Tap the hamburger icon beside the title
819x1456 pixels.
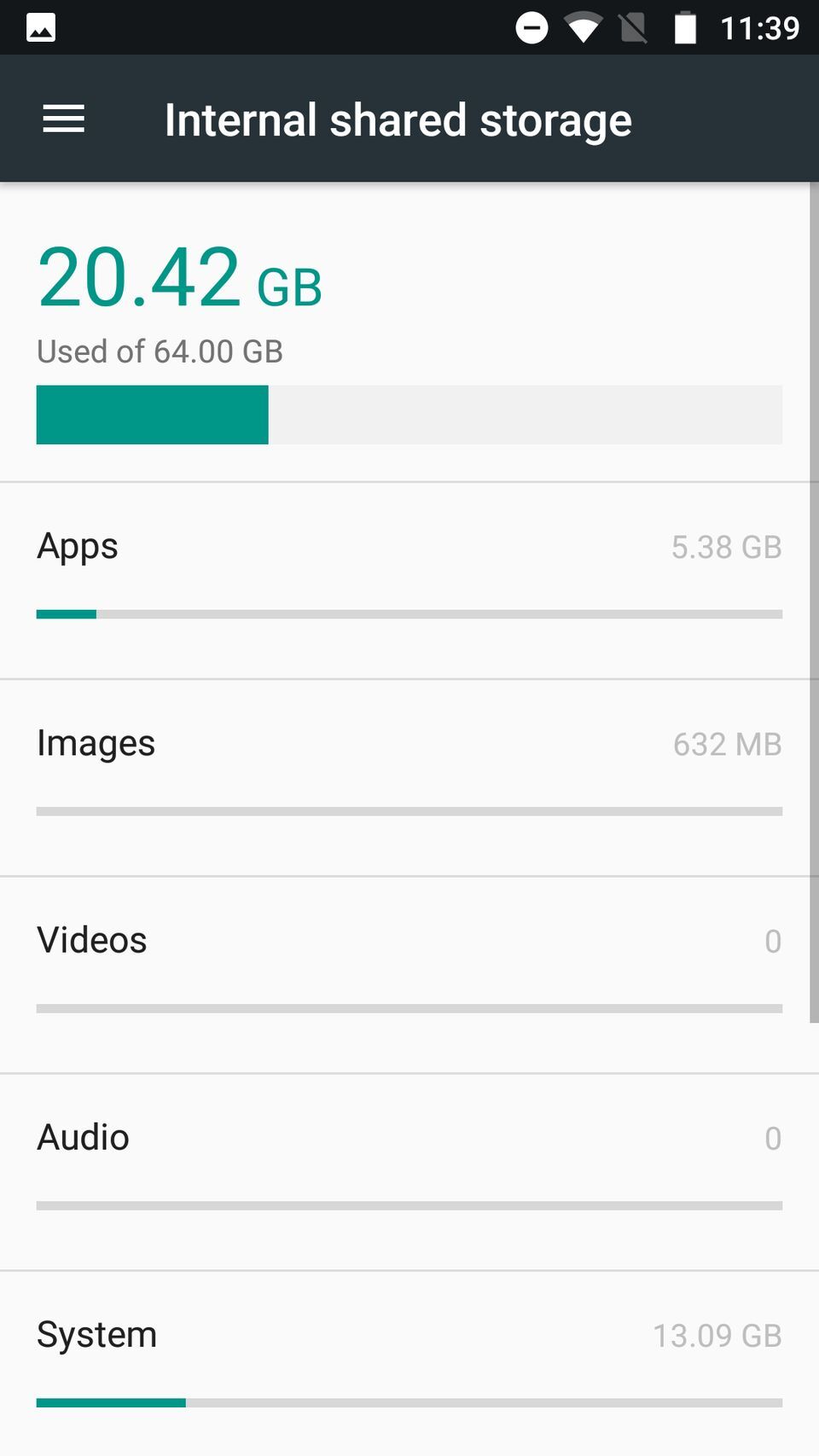(x=62, y=119)
